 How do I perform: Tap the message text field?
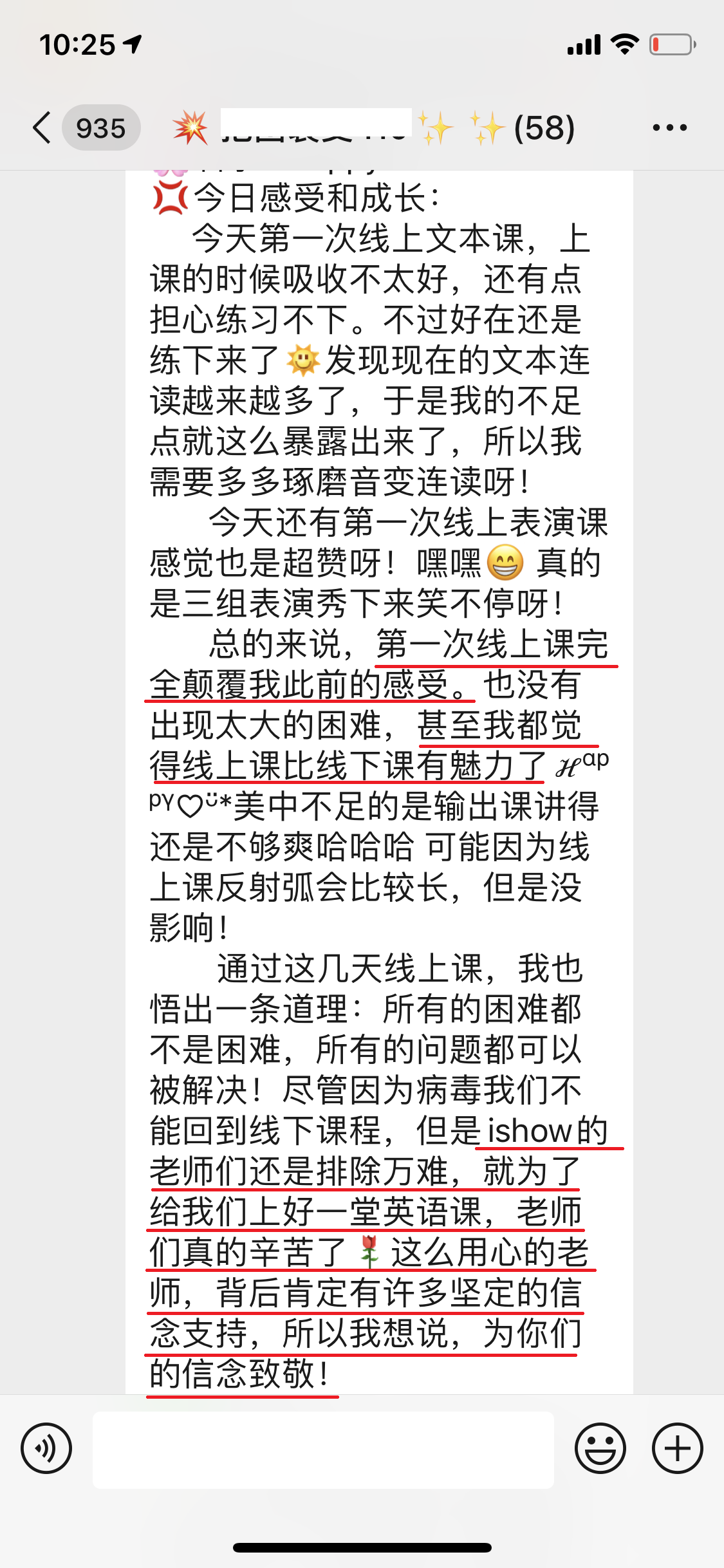pyautogui.click(x=323, y=1450)
